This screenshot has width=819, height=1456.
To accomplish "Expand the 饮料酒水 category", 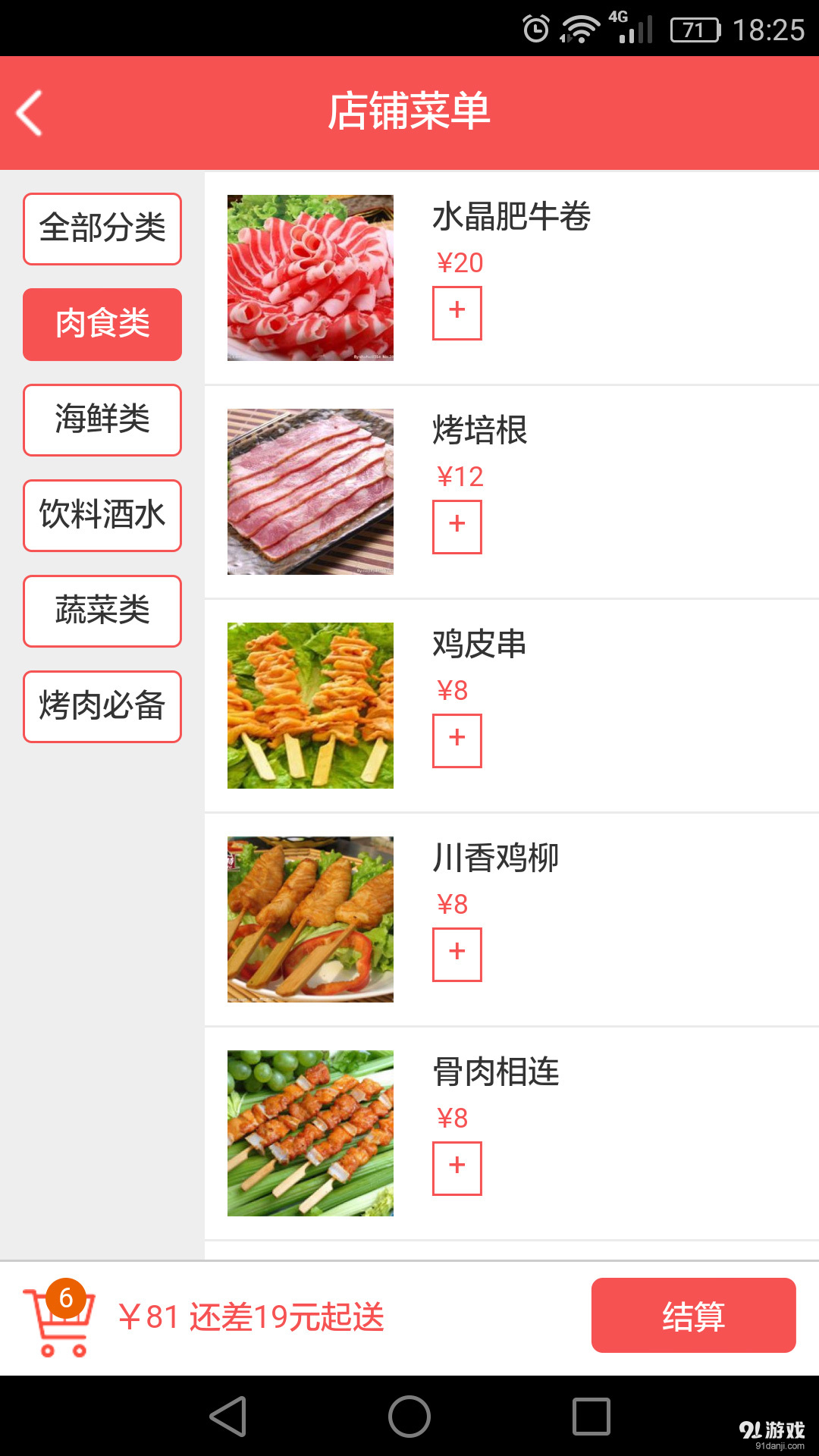I will (102, 516).
